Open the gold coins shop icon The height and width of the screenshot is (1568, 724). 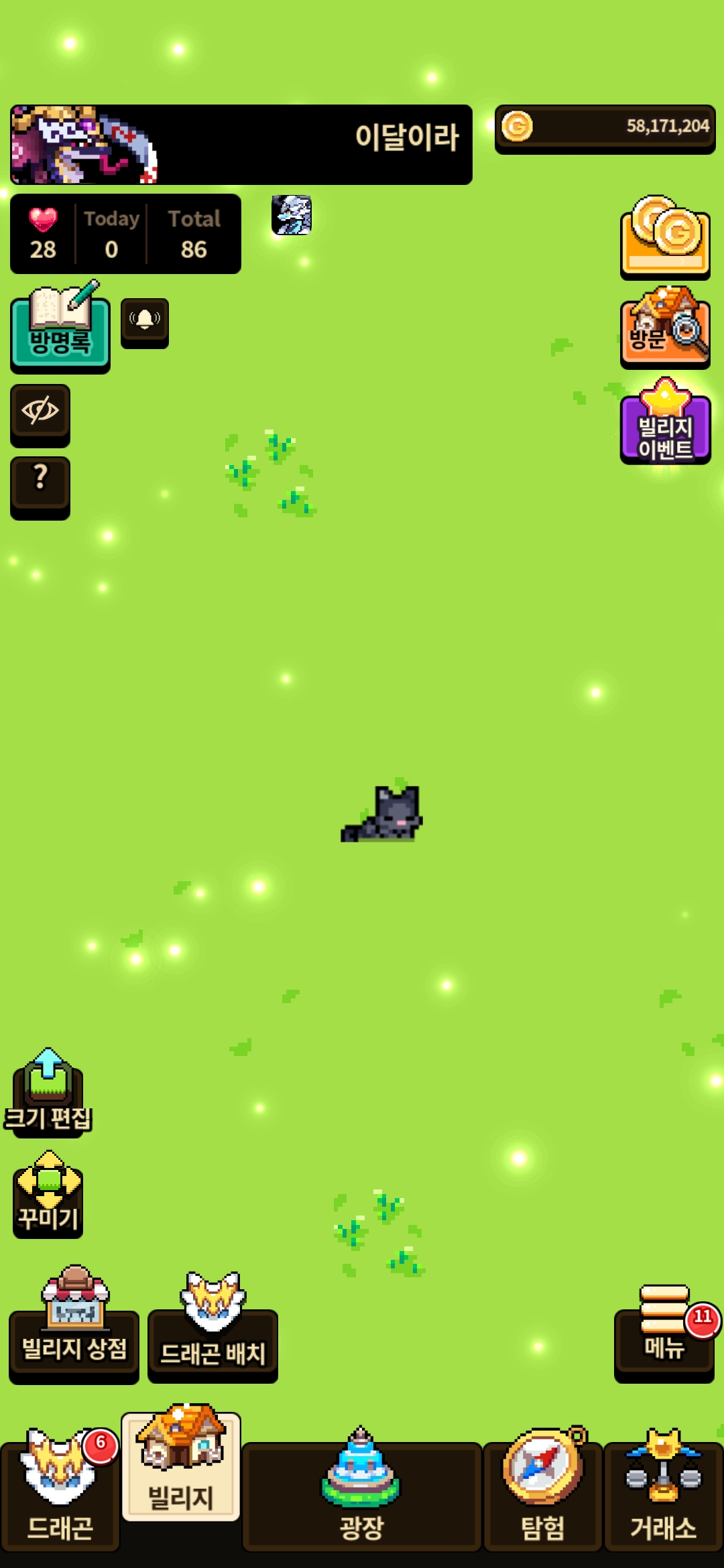(x=665, y=237)
